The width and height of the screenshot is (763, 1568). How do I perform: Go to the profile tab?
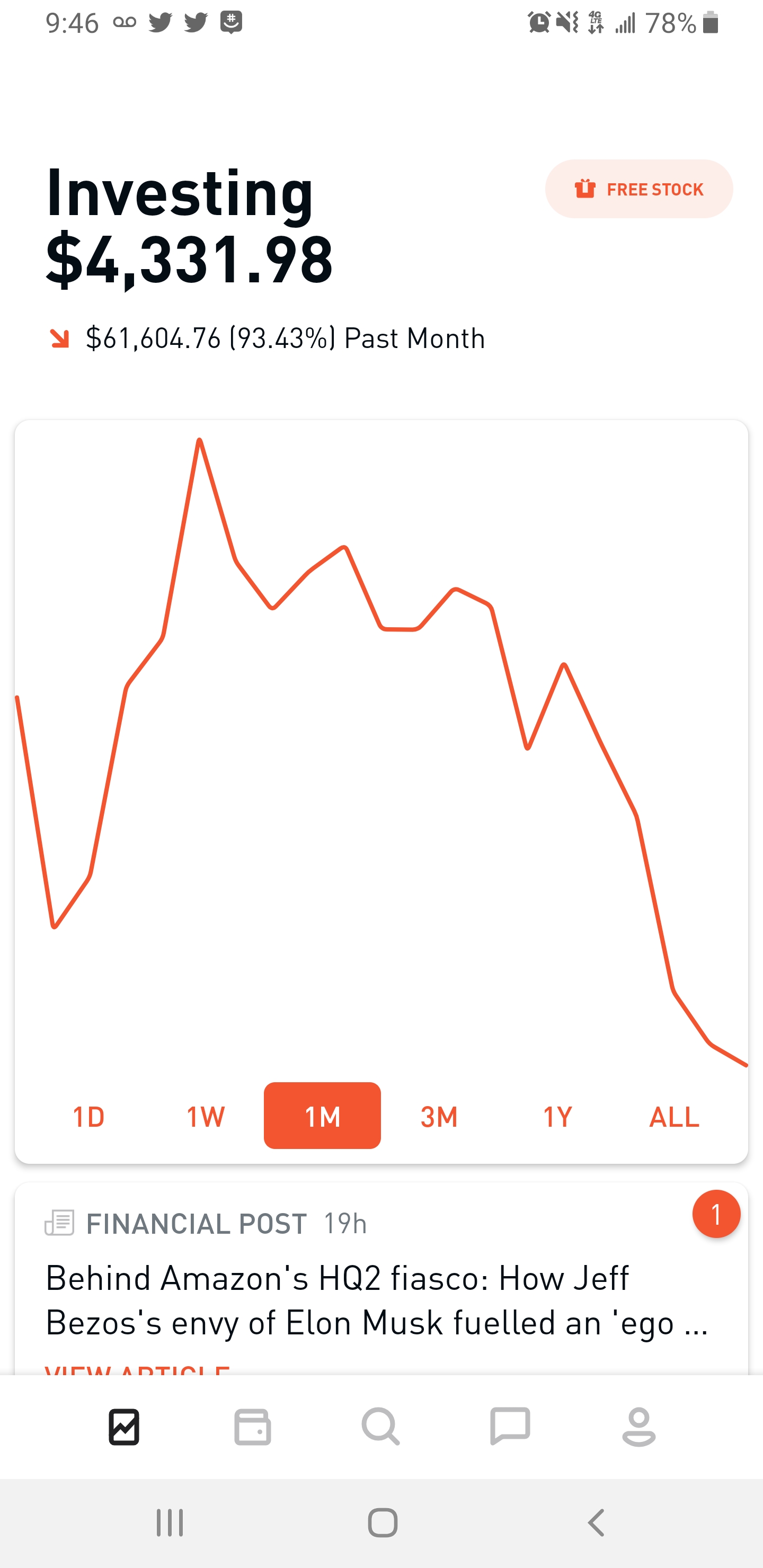(x=639, y=1427)
